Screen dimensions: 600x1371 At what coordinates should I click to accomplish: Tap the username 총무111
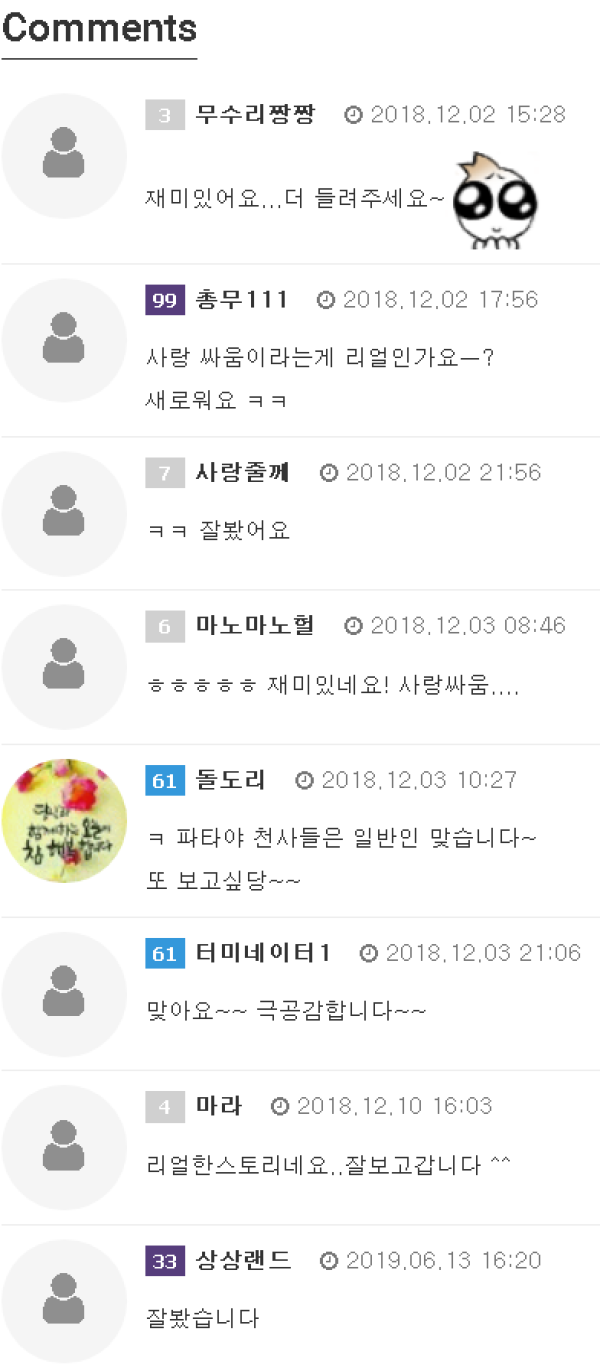241,299
